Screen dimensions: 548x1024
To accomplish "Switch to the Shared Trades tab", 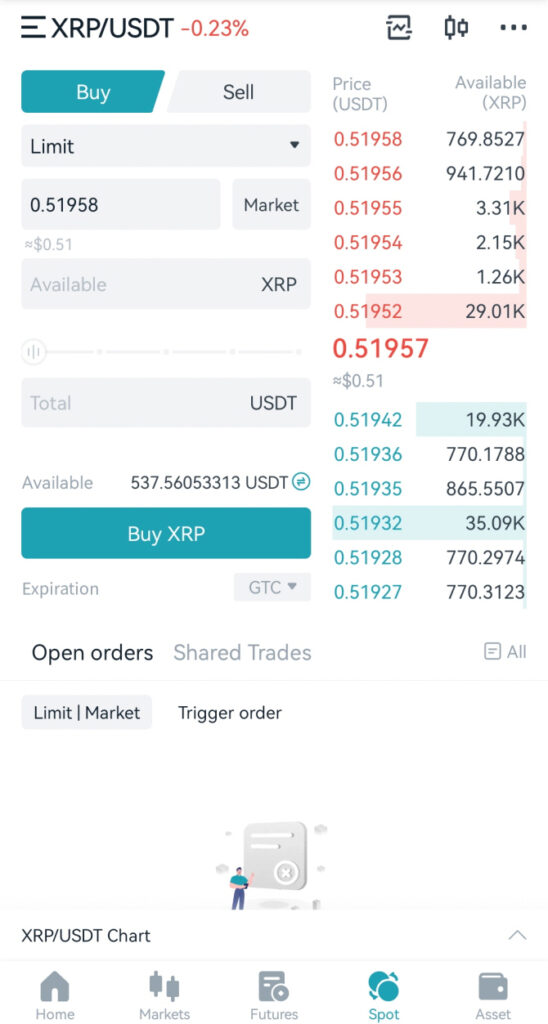I will coord(242,652).
